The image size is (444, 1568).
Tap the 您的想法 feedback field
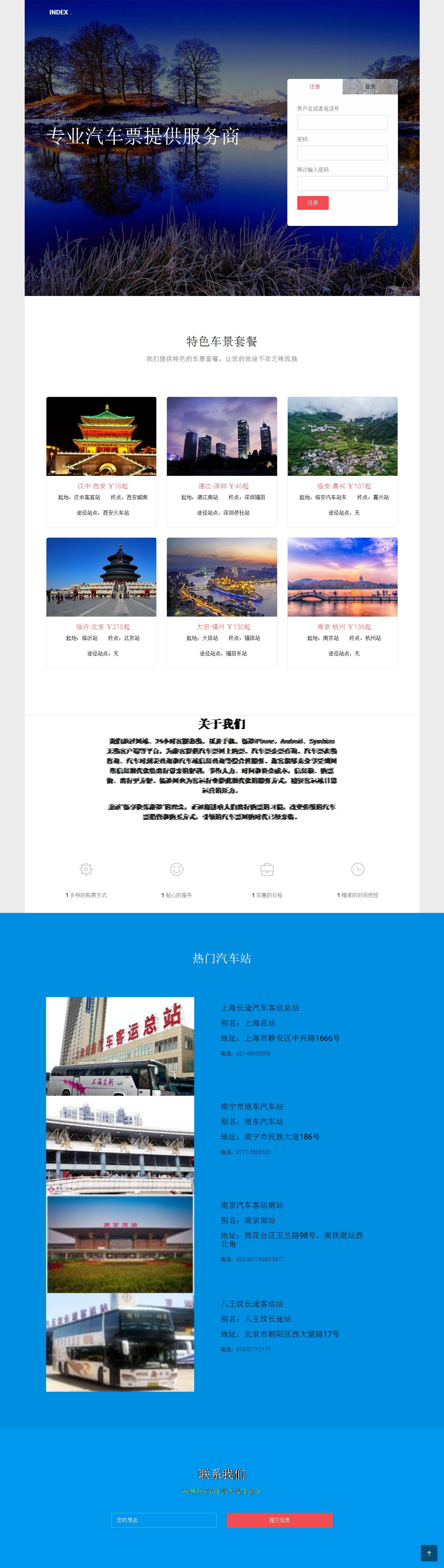164,1520
